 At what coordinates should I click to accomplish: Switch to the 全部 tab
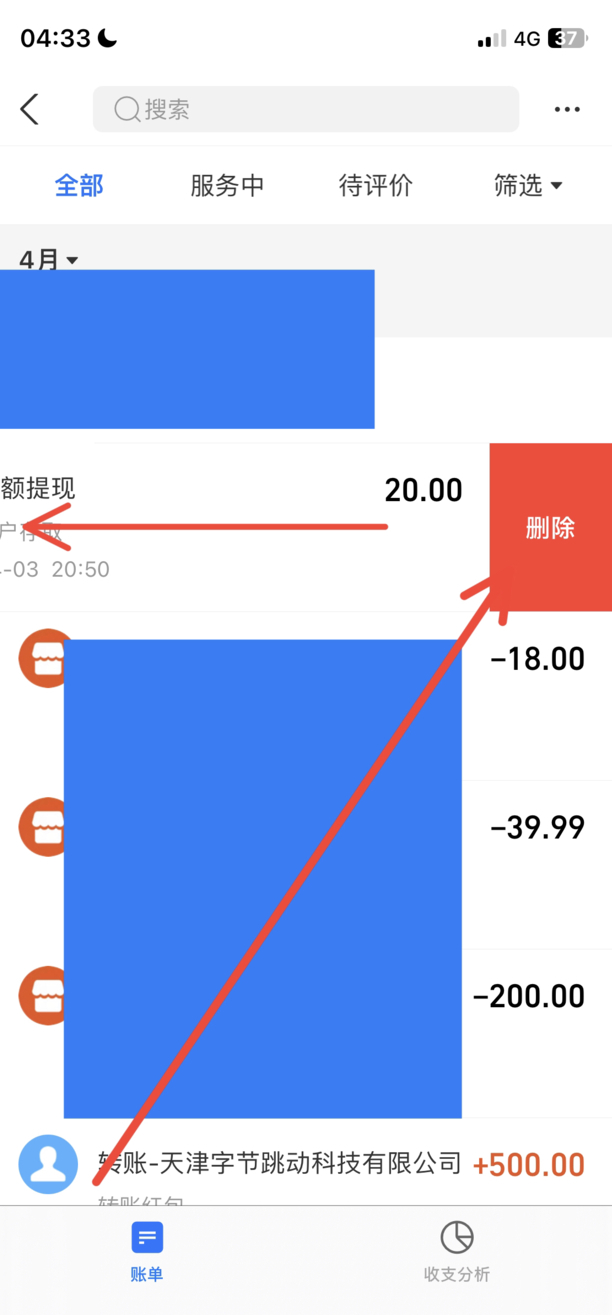(x=79, y=185)
